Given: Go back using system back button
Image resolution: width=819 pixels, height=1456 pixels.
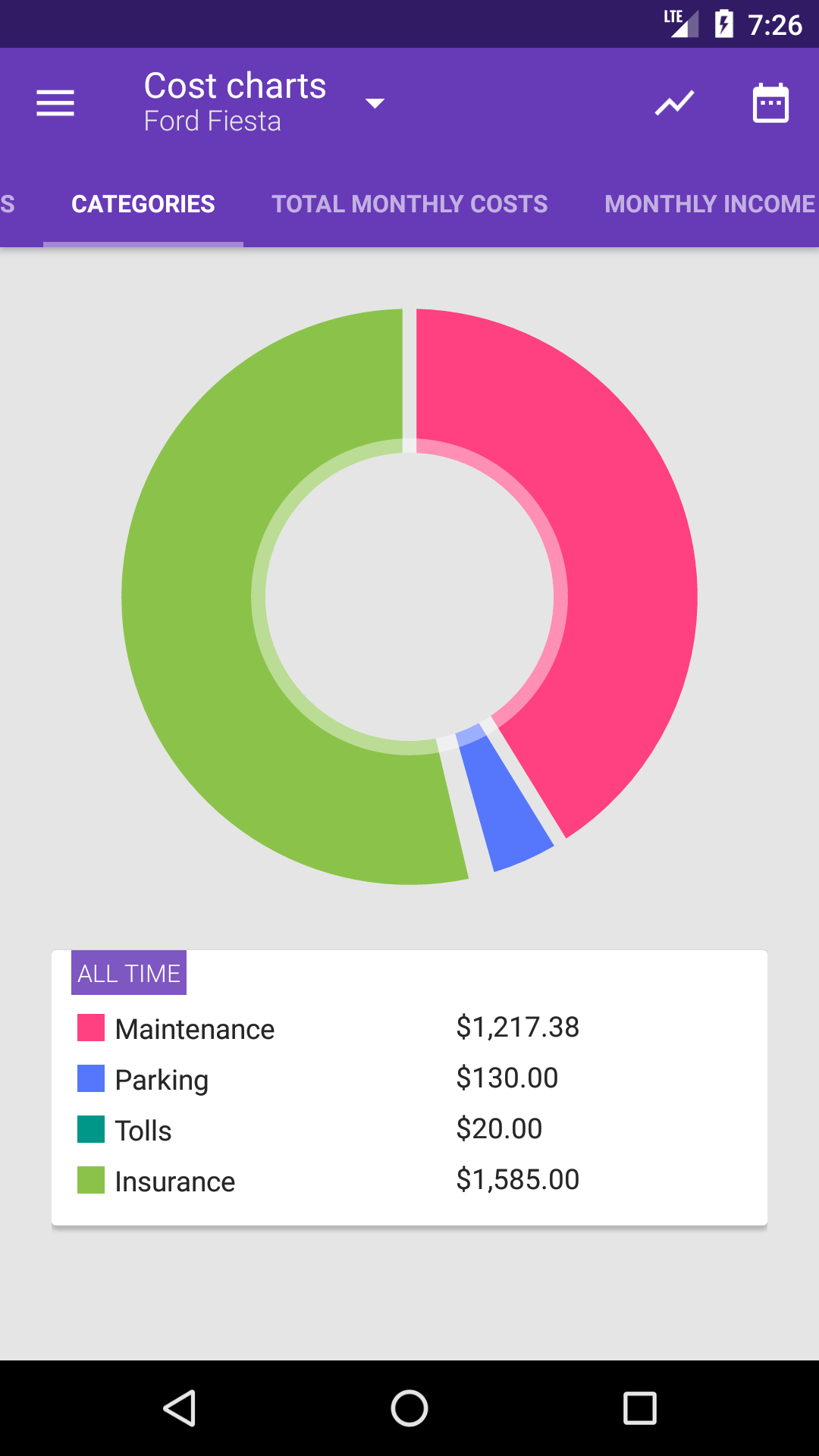Looking at the screenshot, I should coord(180,1408).
